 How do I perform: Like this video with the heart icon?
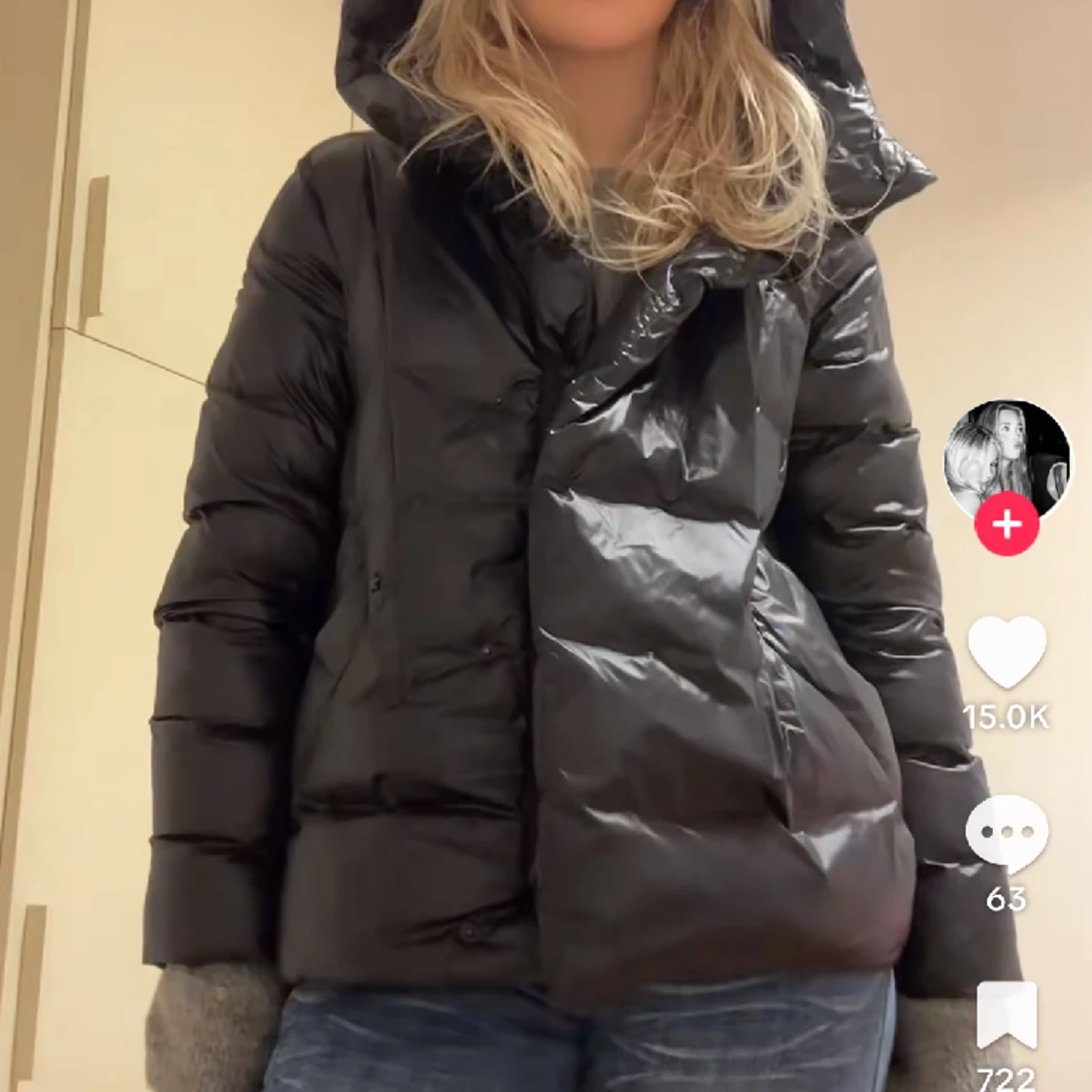(1007, 652)
